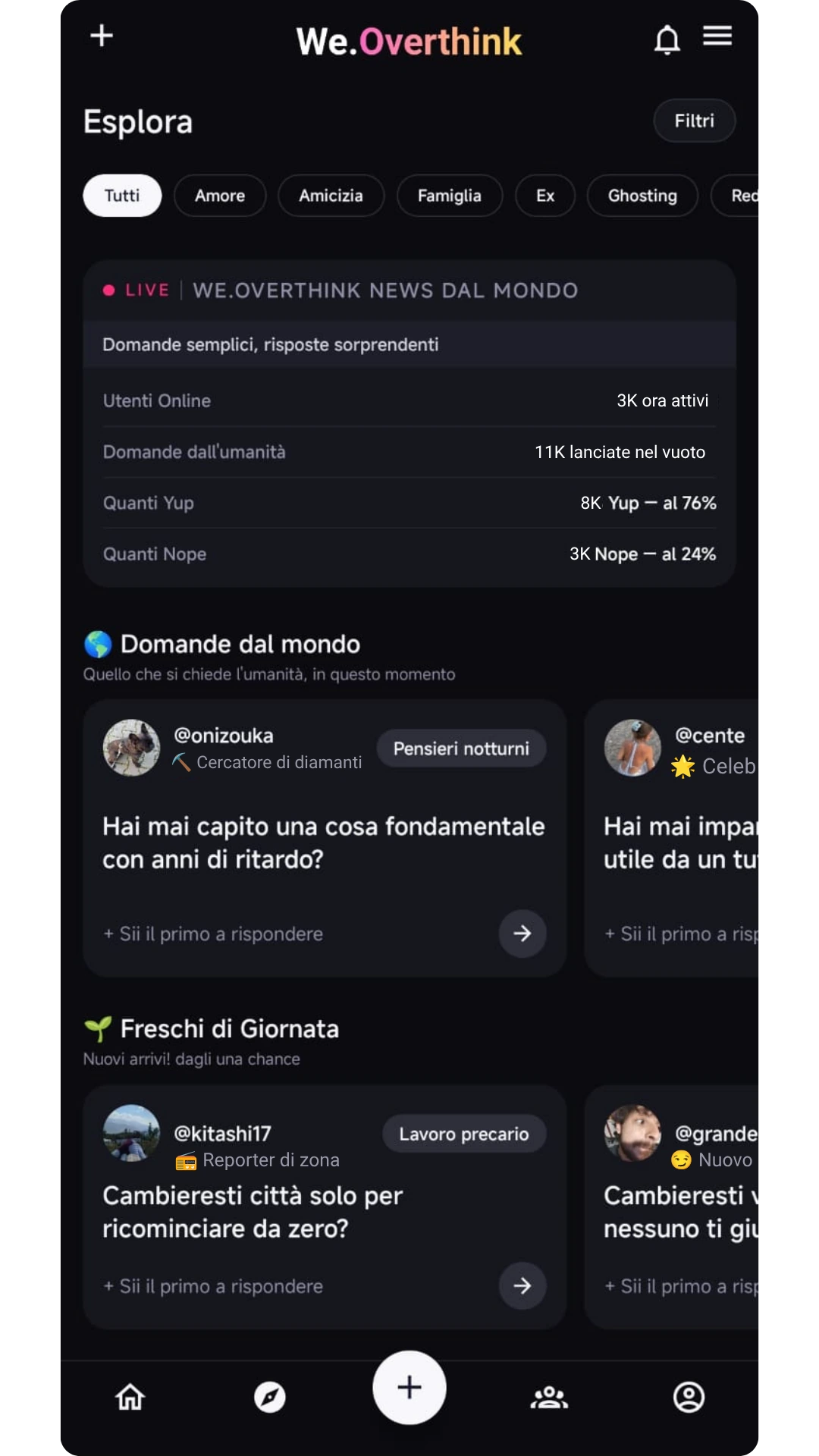
Task: Open the Filtri button
Action: 695,121
